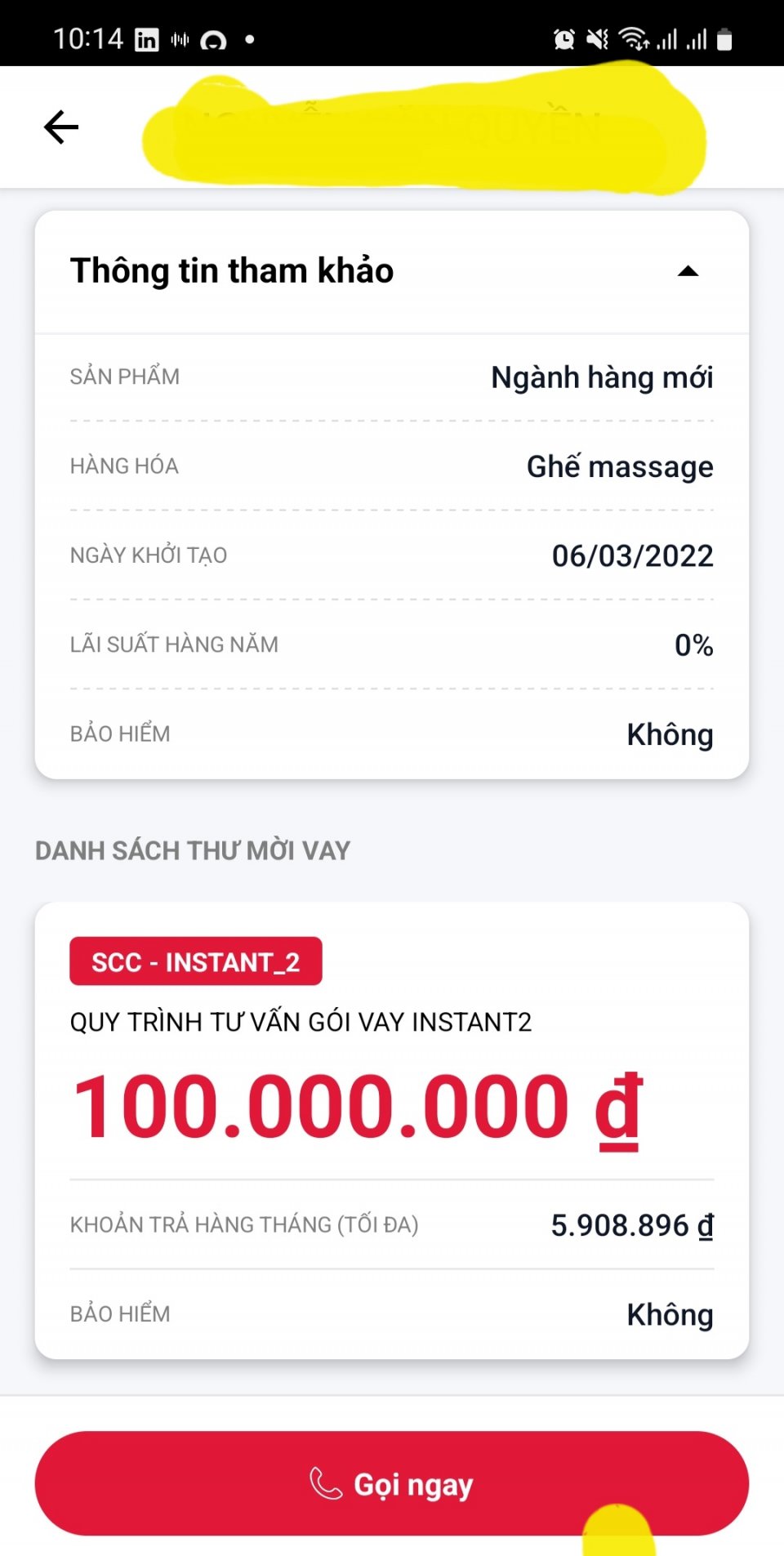Collapse the Thông tin tham khảo section

[x=688, y=271]
